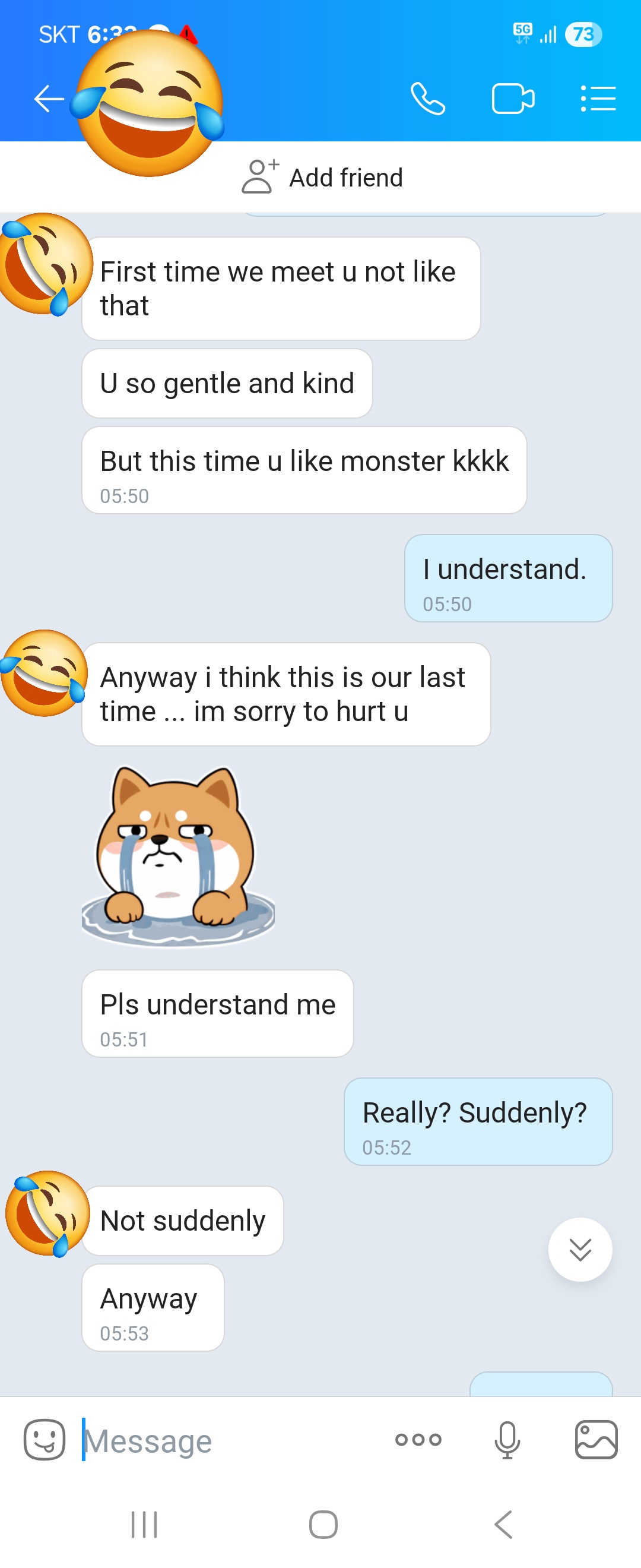
Task: Open the crying Shiba sticker
Action: (178, 856)
